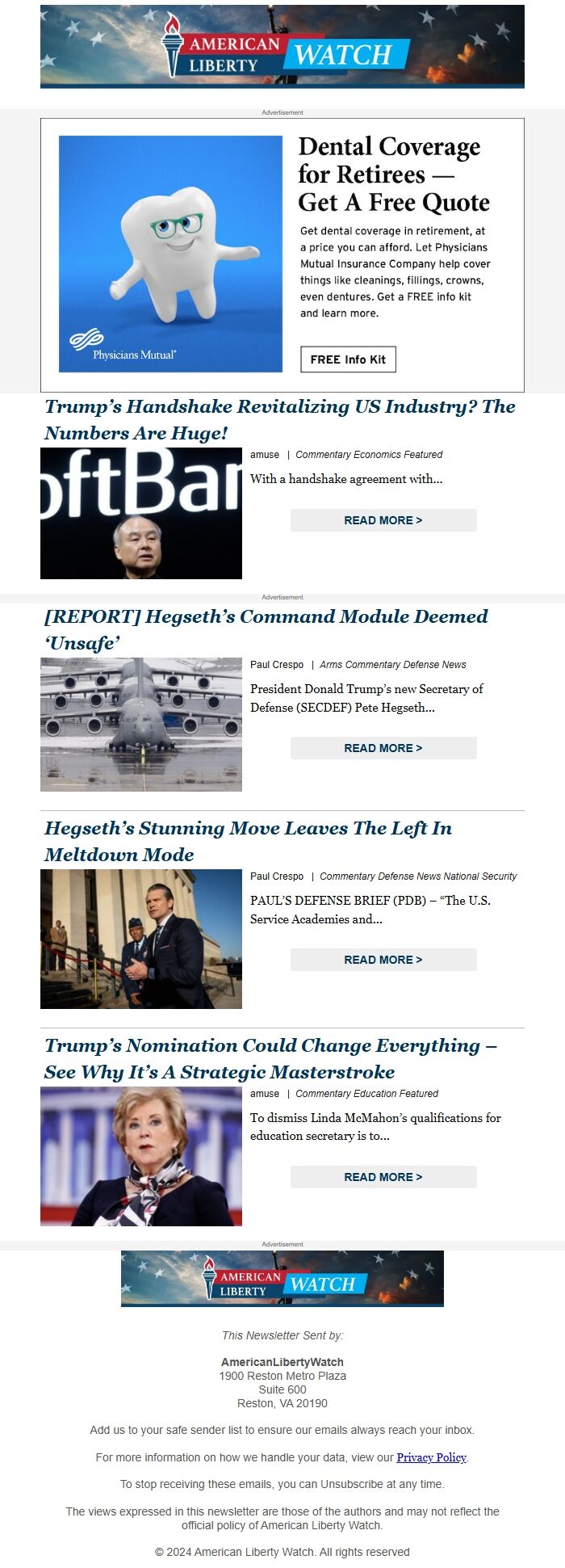Viewport: 565px width, 1568px height.
Task: Open the Hegseth at the Pentagon article photo
Action: [x=141, y=939]
